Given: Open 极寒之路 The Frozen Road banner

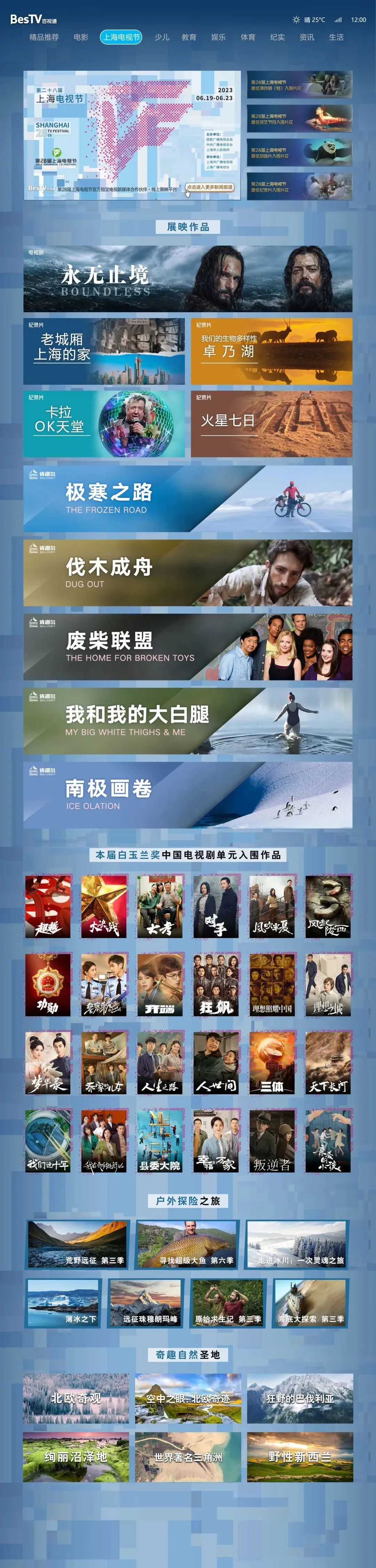Looking at the screenshot, I should point(187,499).
